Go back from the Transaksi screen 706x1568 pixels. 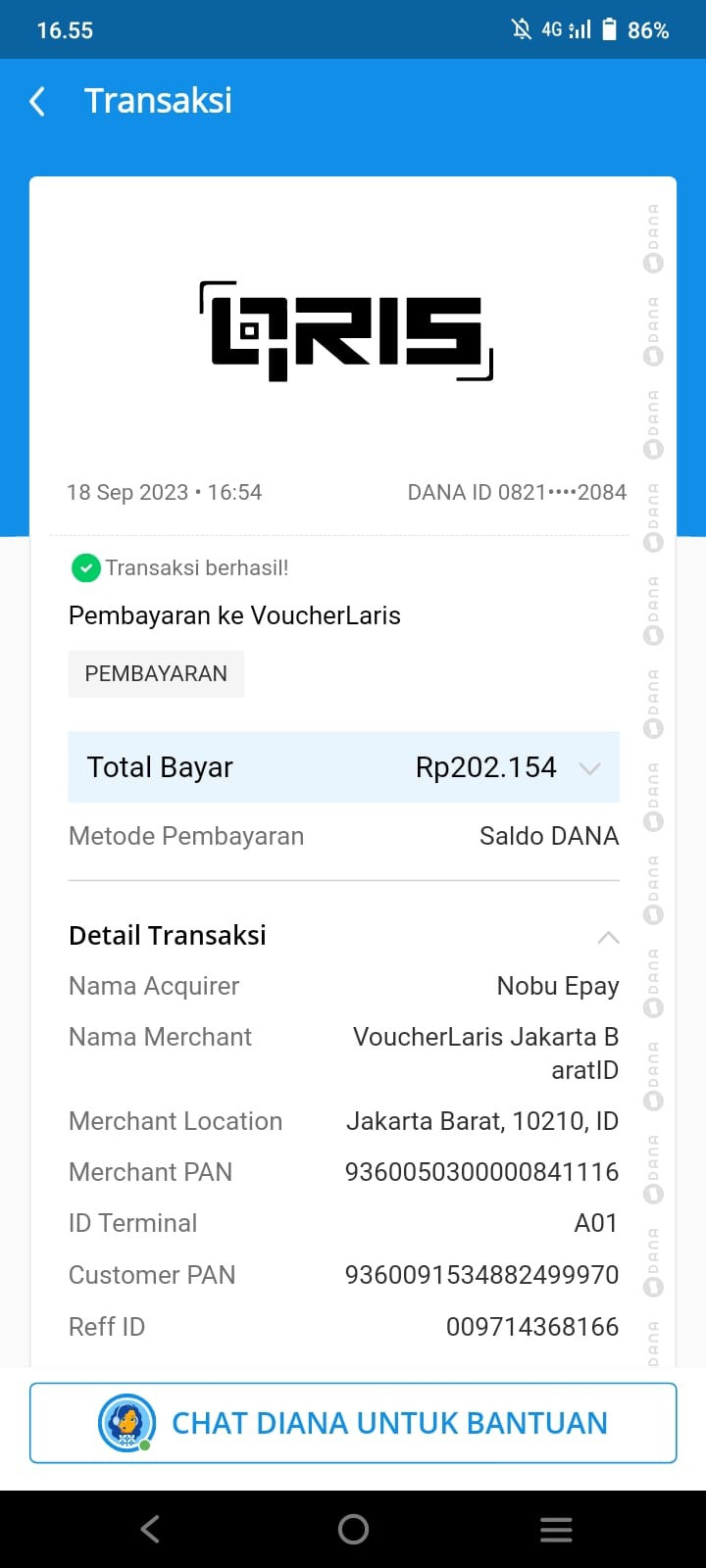[x=37, y=101]
